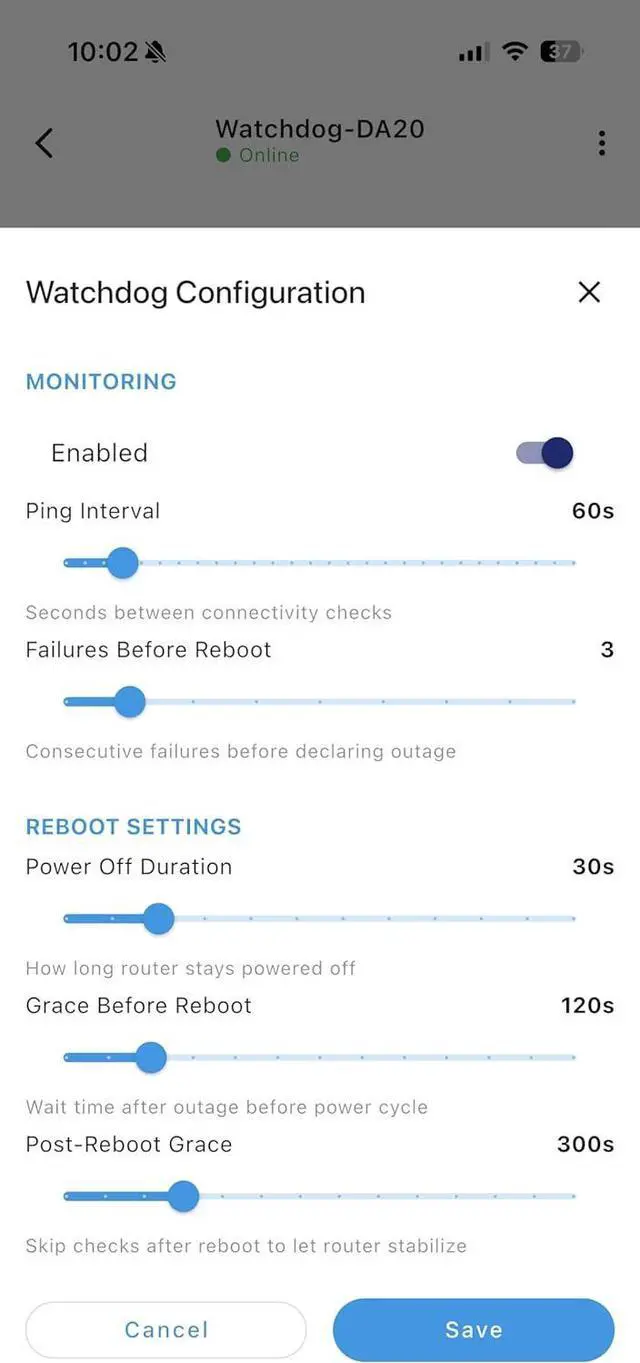Go back from the Watchdog-DA20 screen
The height and width of the screenshot is (1363, 640).
(44, 143)
